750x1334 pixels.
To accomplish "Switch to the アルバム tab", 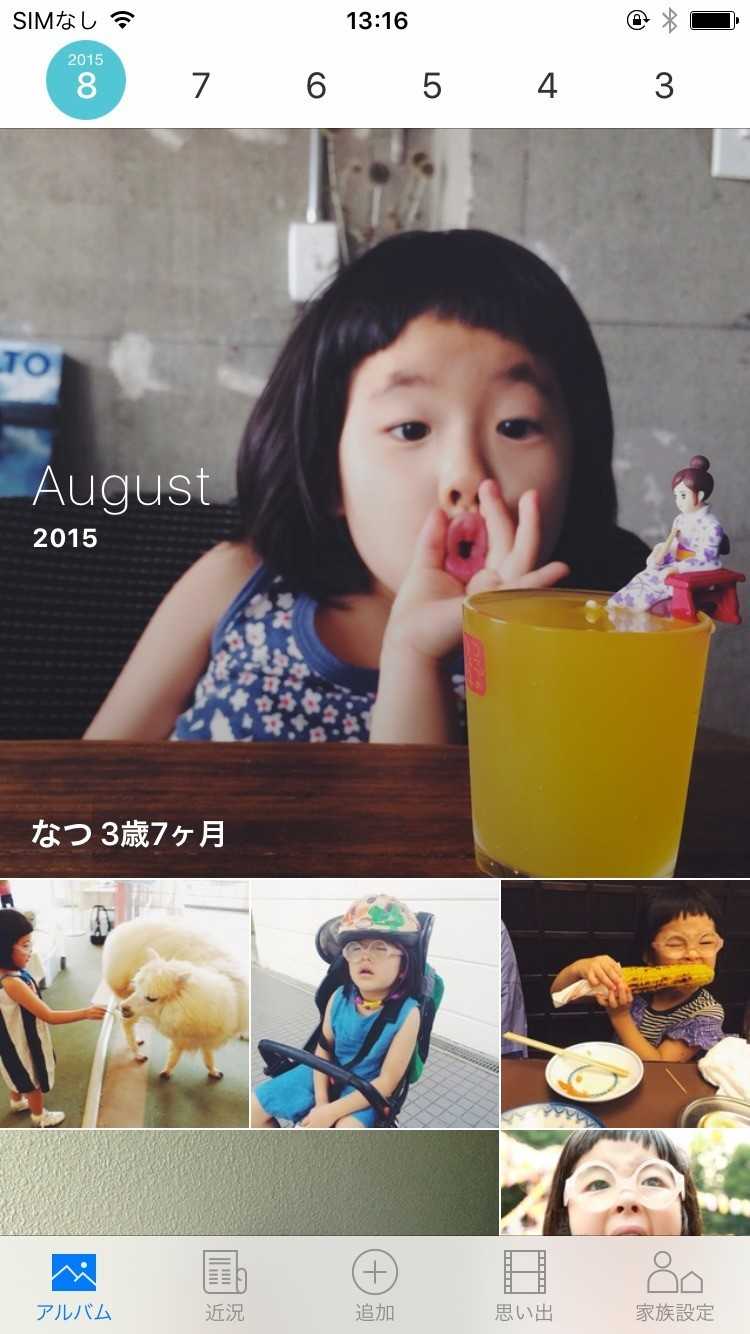I will (x=74, y=1286).
